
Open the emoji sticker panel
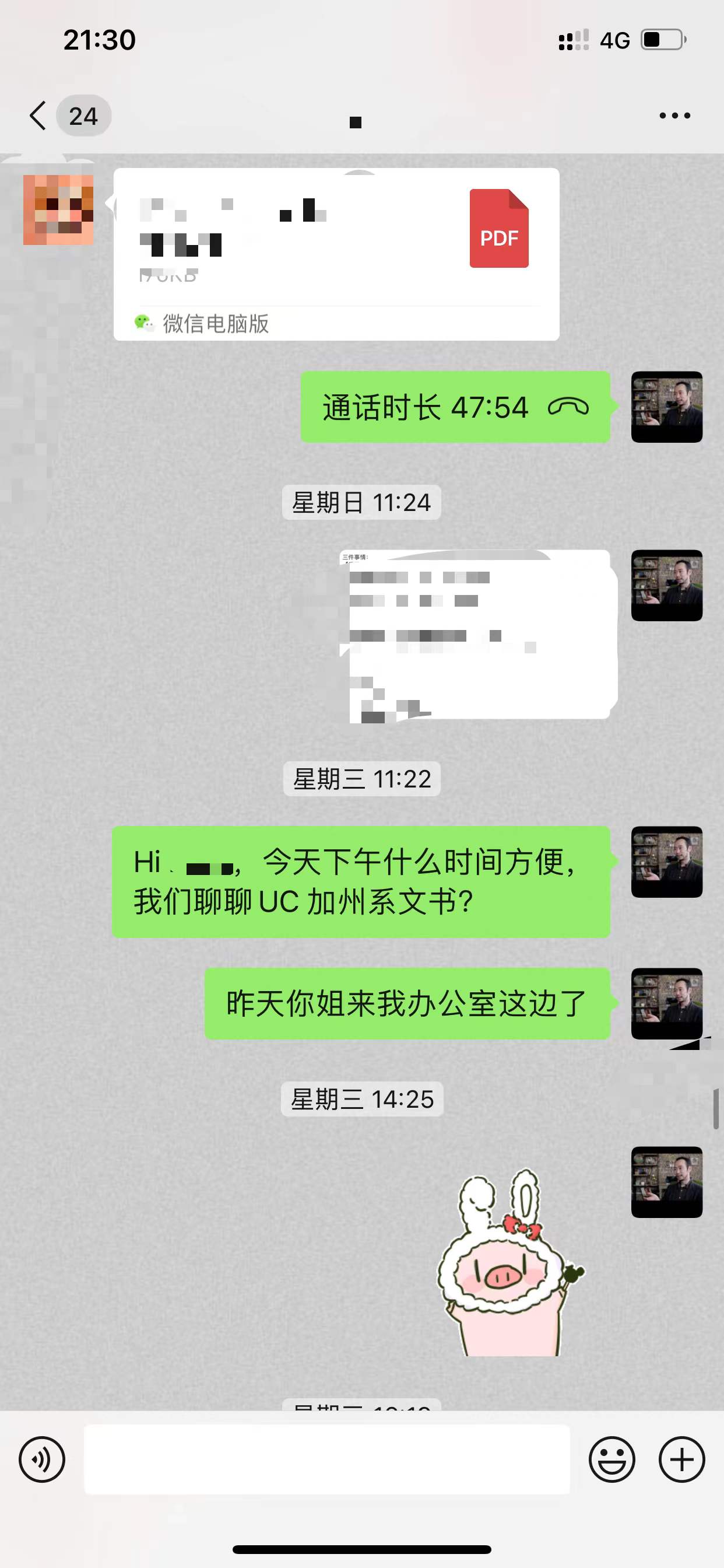(611, 1459)
